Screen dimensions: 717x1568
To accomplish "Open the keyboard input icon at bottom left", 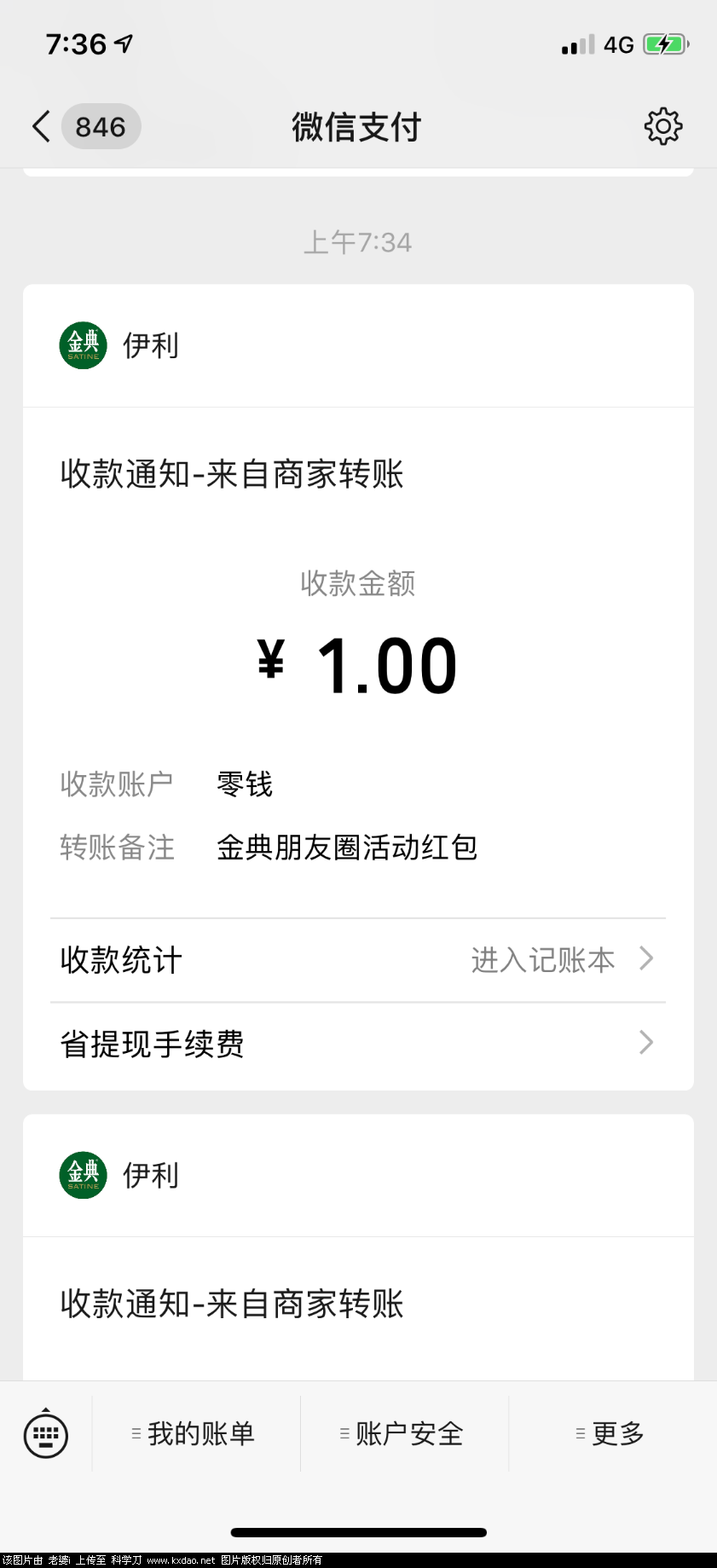I will (45, 1434).
